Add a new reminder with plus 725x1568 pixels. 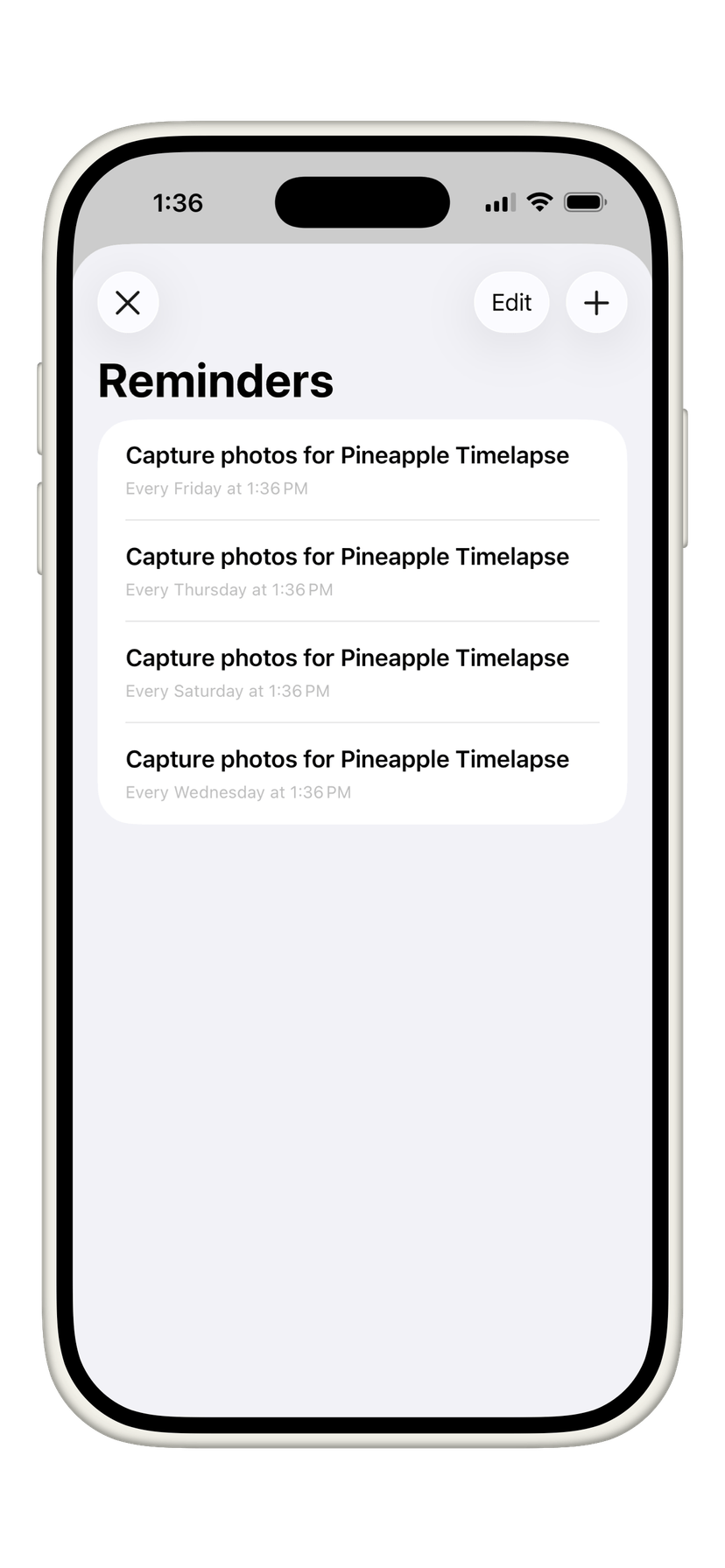click(596, 303)
